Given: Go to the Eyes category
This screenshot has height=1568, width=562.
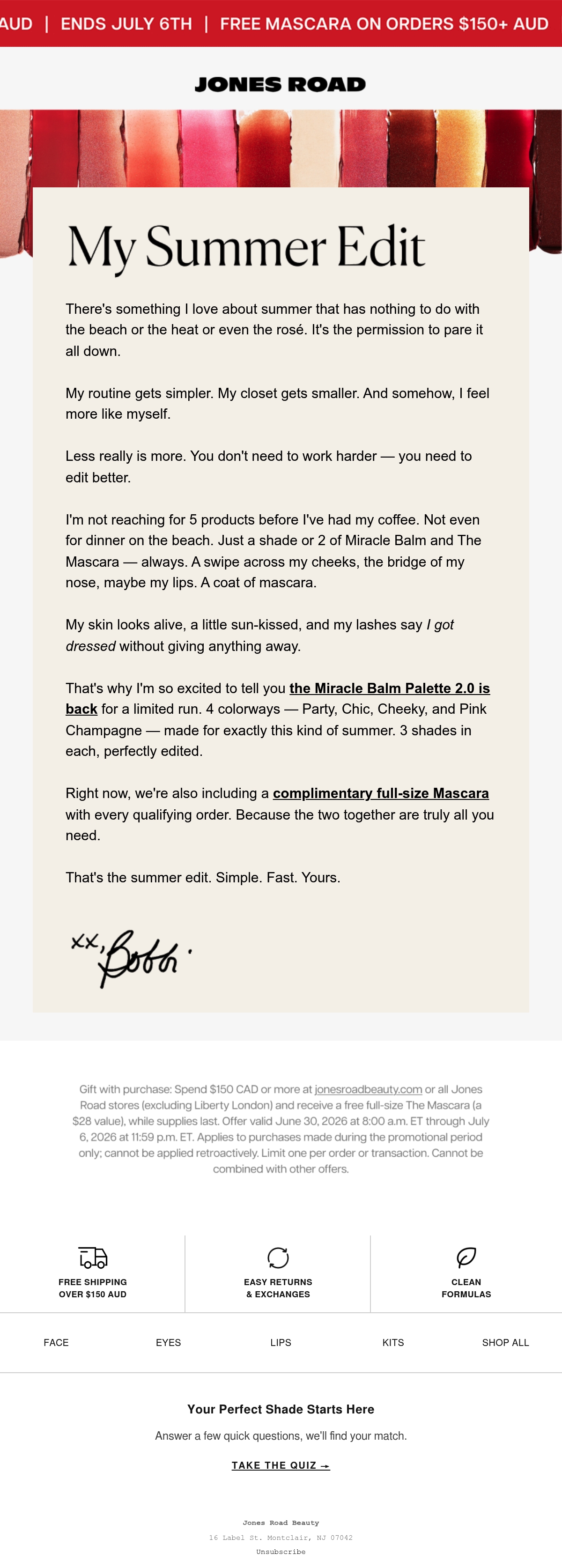Looking at the screenshot, I should pos(168,1342).
